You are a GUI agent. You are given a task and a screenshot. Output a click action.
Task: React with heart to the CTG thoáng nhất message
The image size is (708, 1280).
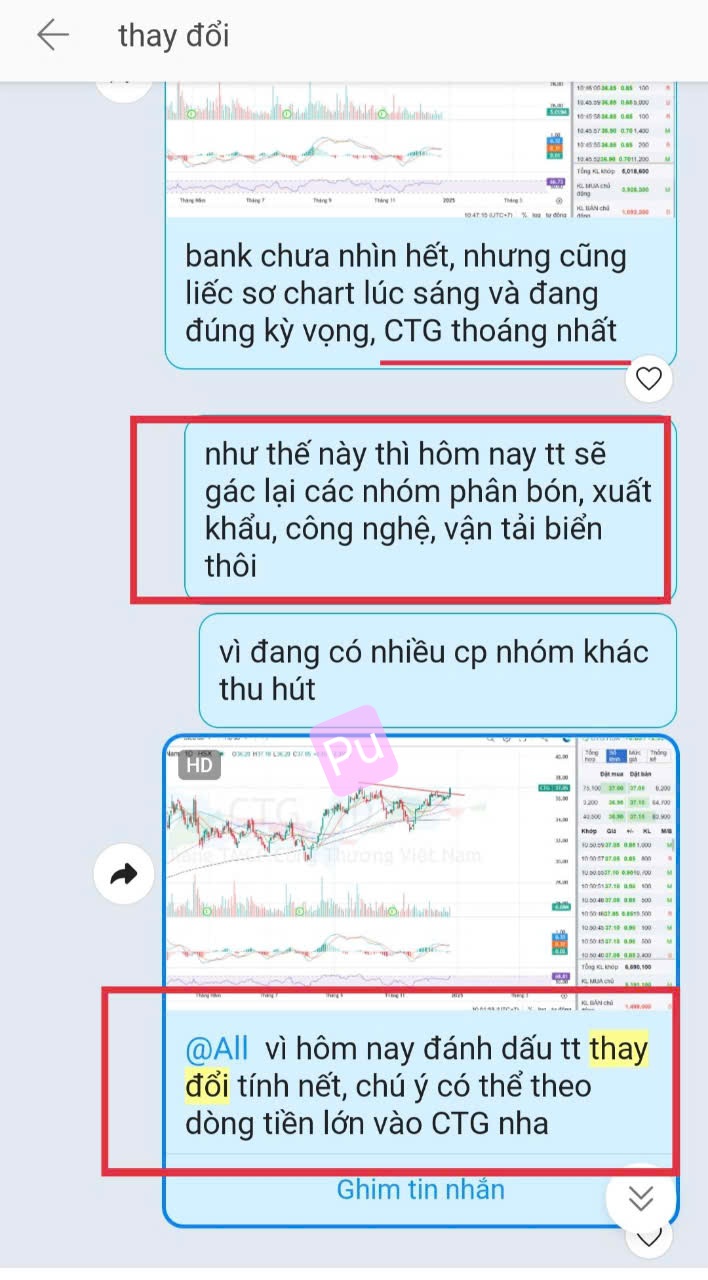(649, 379)
